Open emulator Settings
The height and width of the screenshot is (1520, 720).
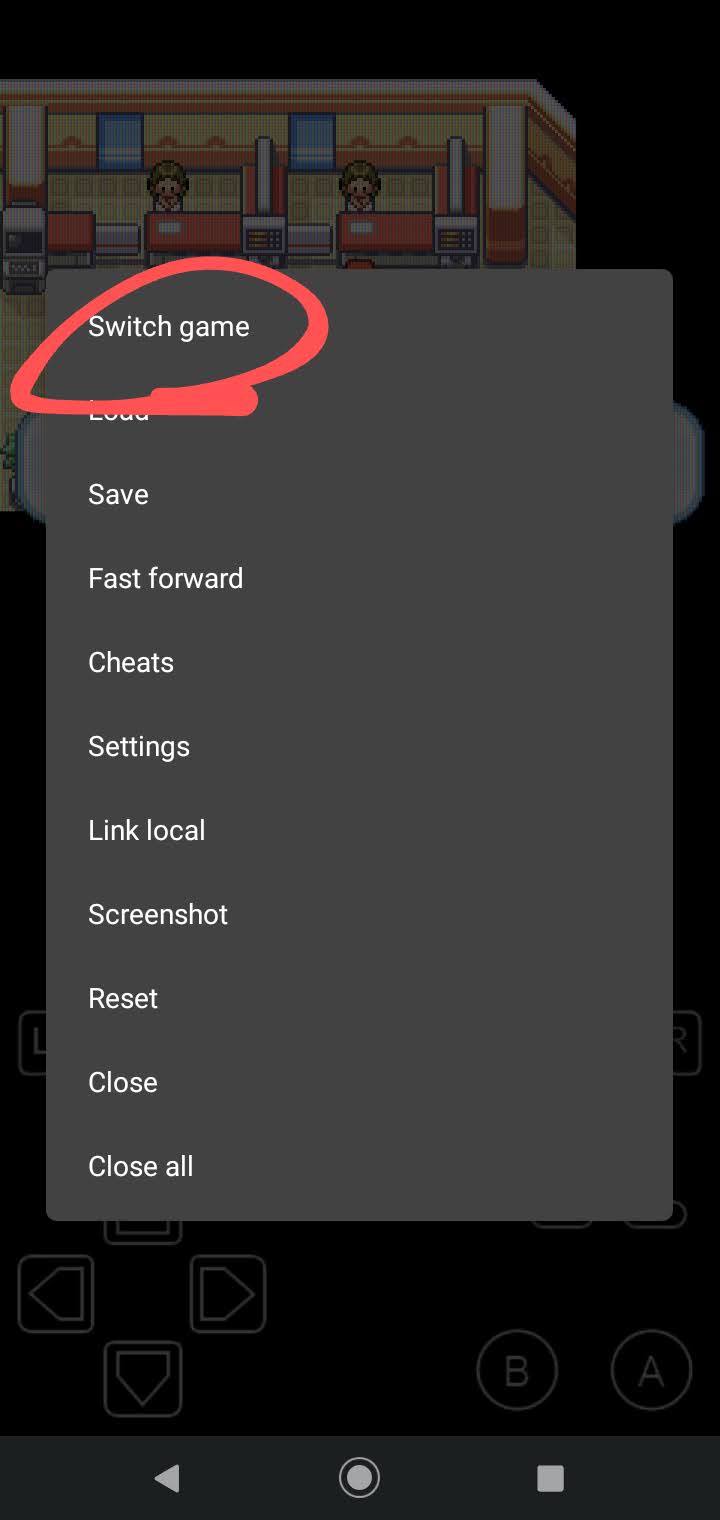coord(139,747)
